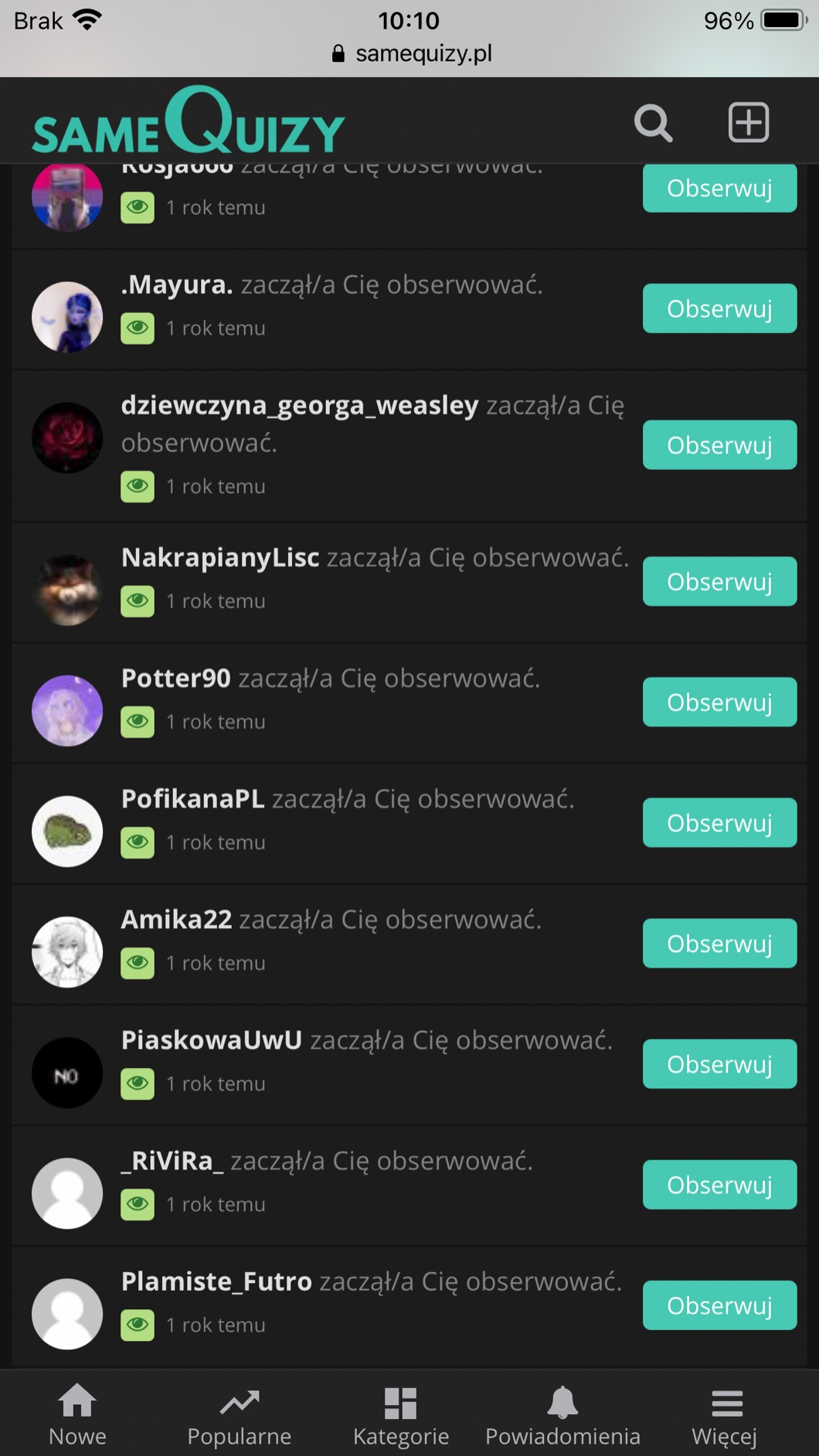Open the Więcej menu tab
819x1456 pixels.
[725, 1414]
